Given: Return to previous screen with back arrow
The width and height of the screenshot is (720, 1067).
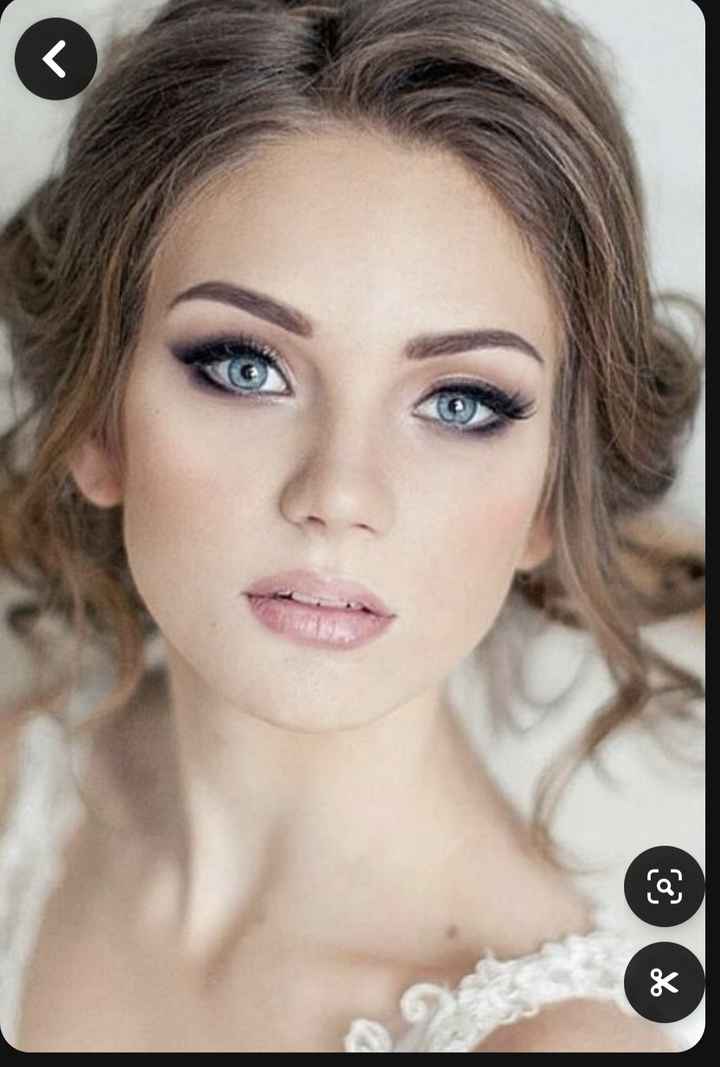Looking at the screenshot, I should pyautogui.click(x=56, y=58).
